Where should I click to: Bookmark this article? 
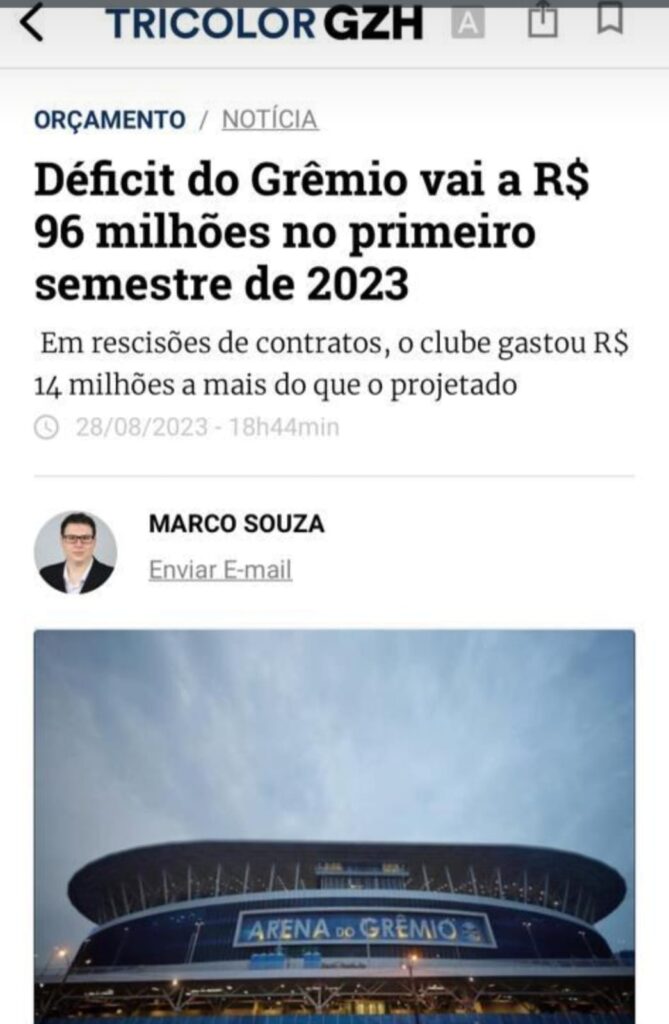tap(610, 20)
